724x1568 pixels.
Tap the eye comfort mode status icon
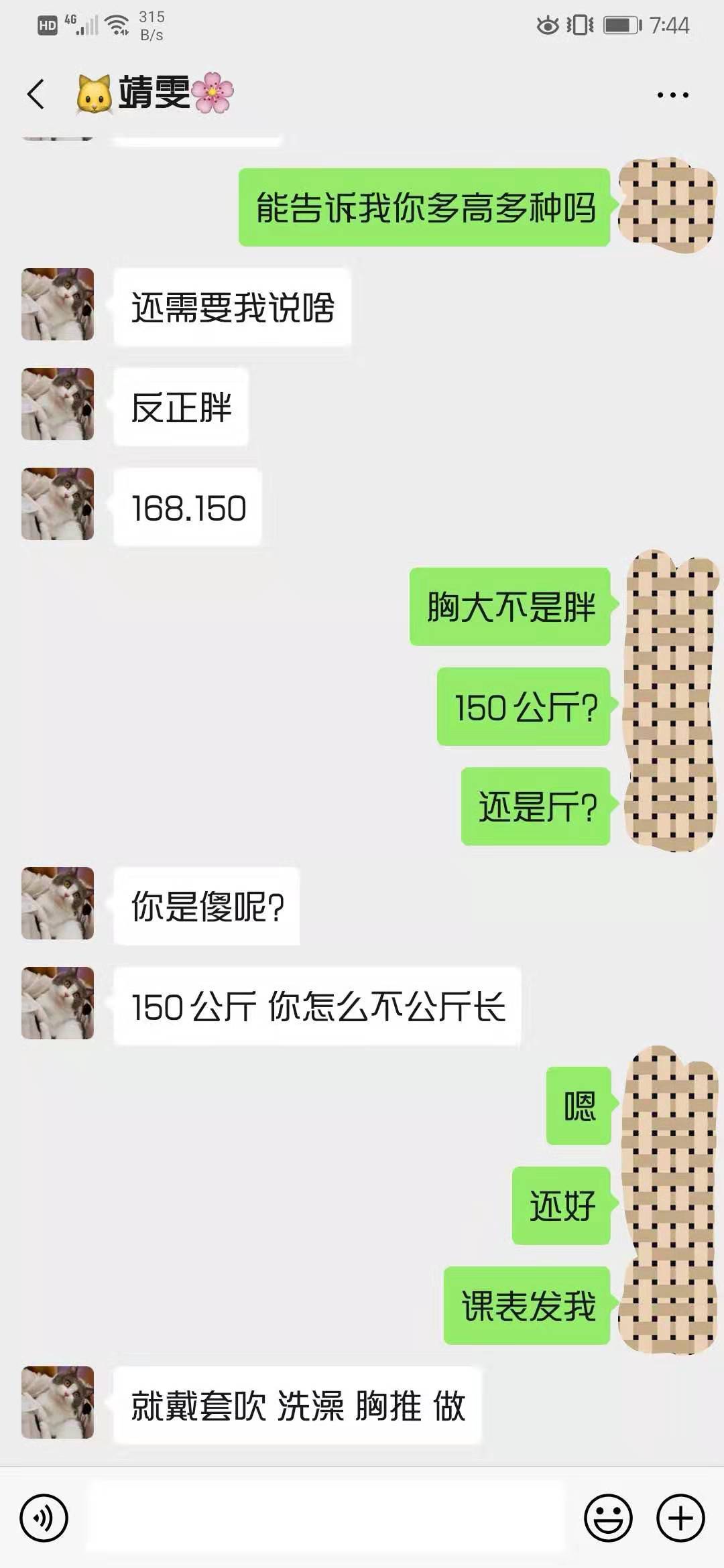[548, 25]
